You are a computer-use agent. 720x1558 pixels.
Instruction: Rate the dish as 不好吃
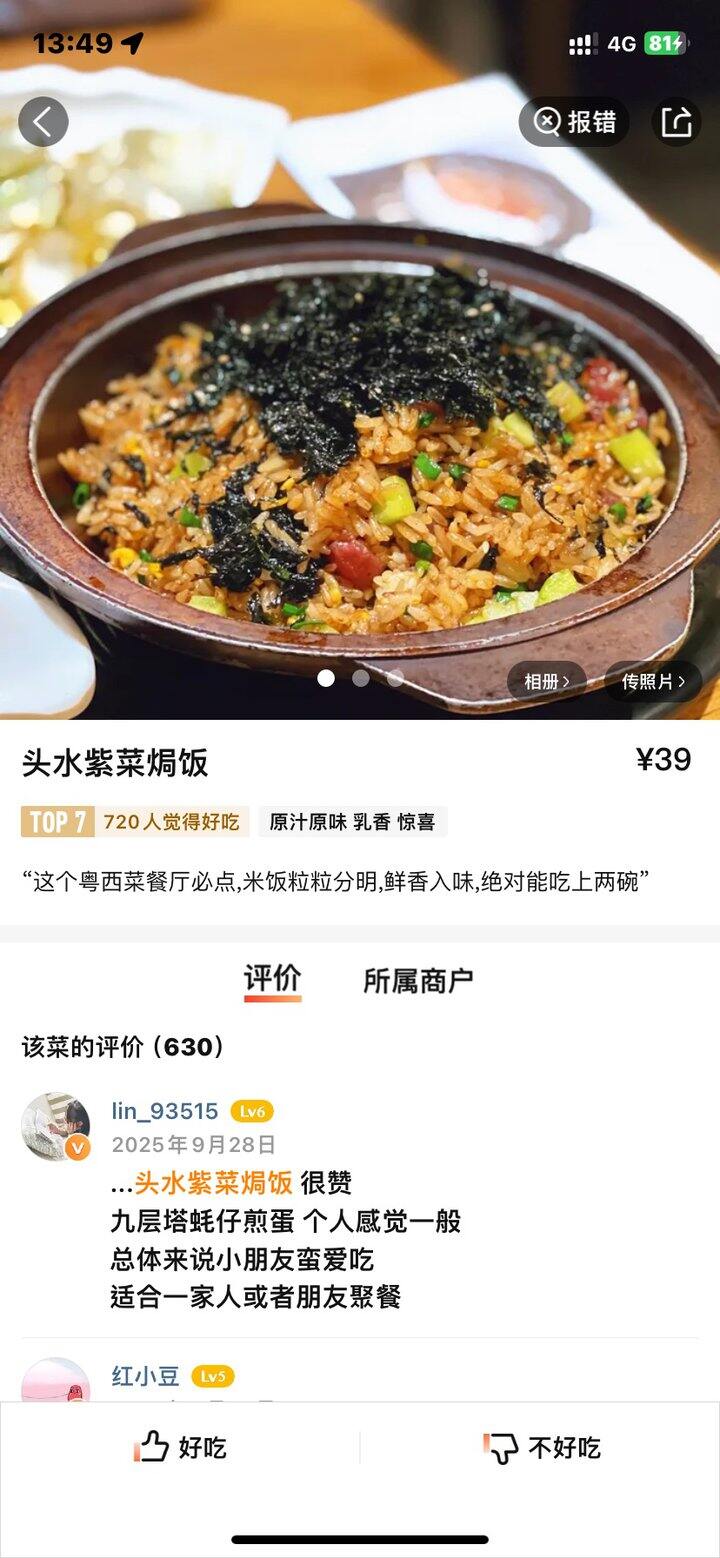[x=541, y=1447]
